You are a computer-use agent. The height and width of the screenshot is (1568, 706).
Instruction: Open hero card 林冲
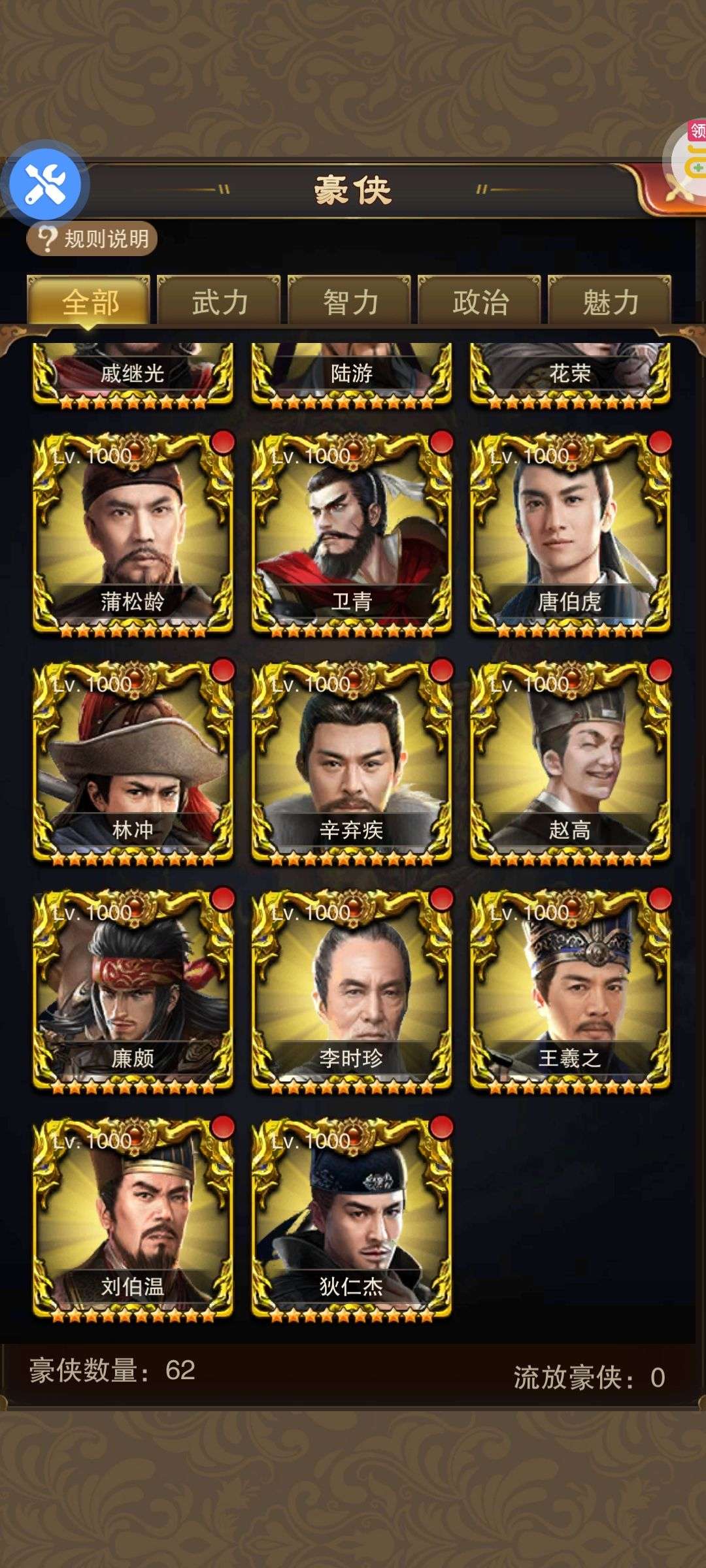pos(133,763)
